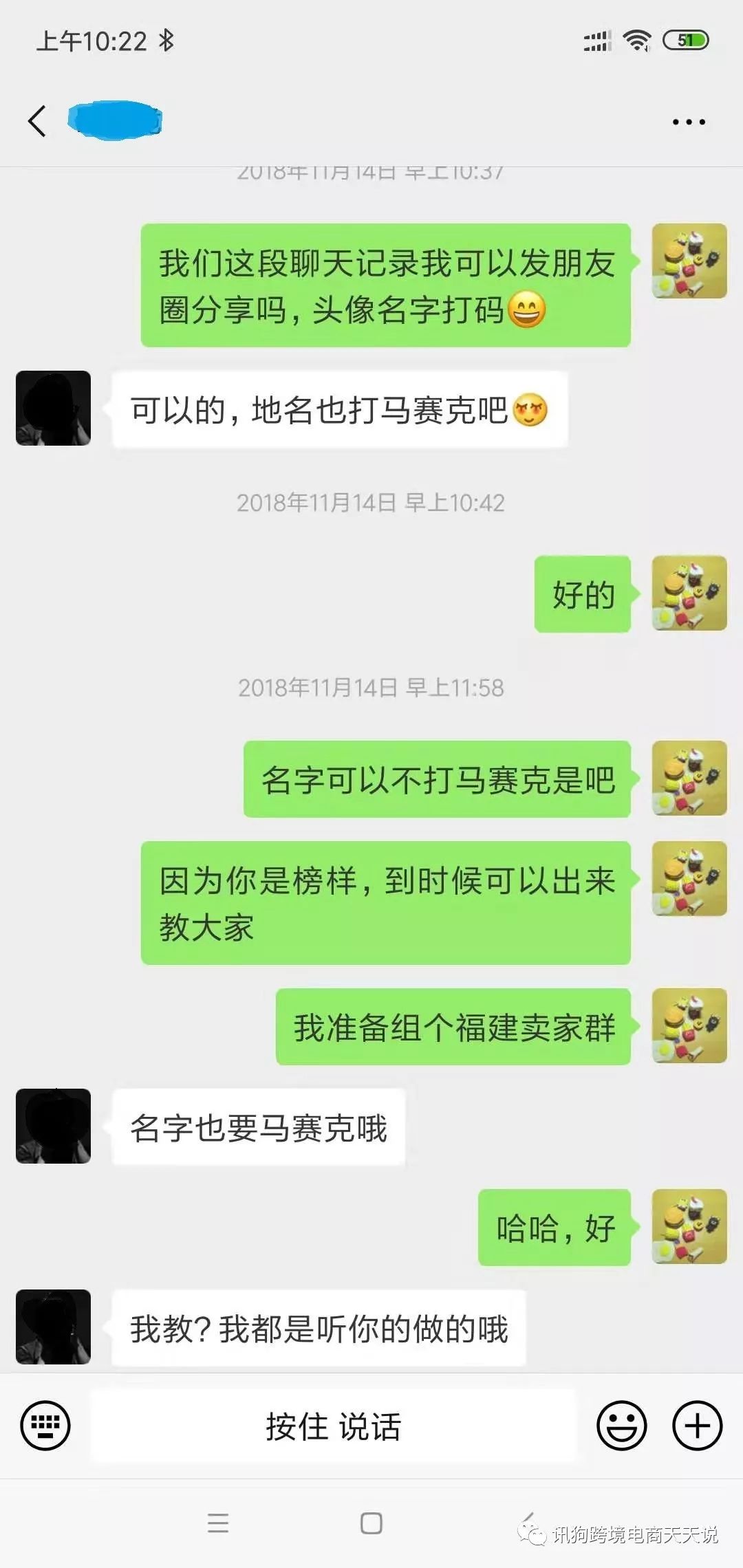The width and height of the screenshot is (743, 1568).
Task: Open contact's avatar next to 名字也要马赛克哦
Action: (54, 1126)
